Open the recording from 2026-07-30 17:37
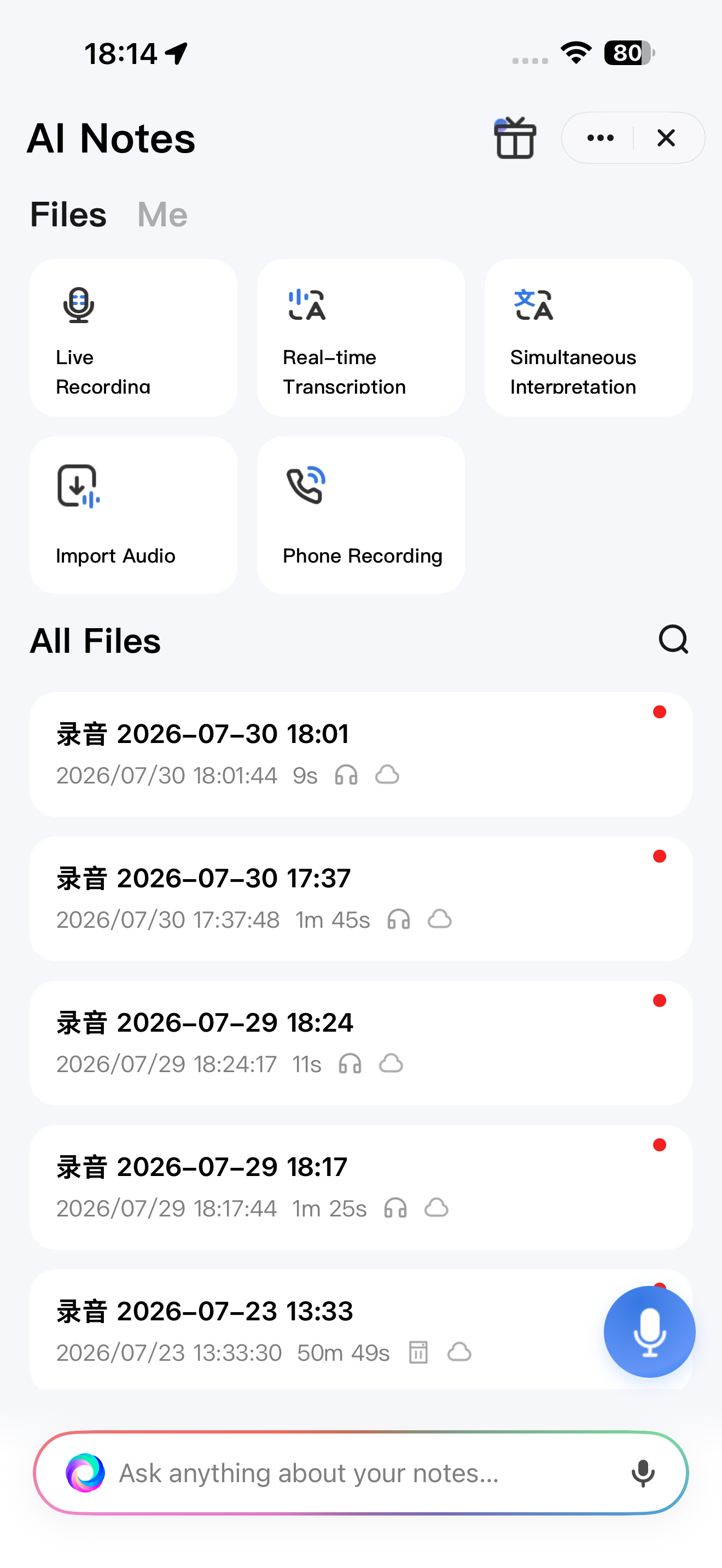The width and height of the screenshot is (722, 1568). coord(361,898)
